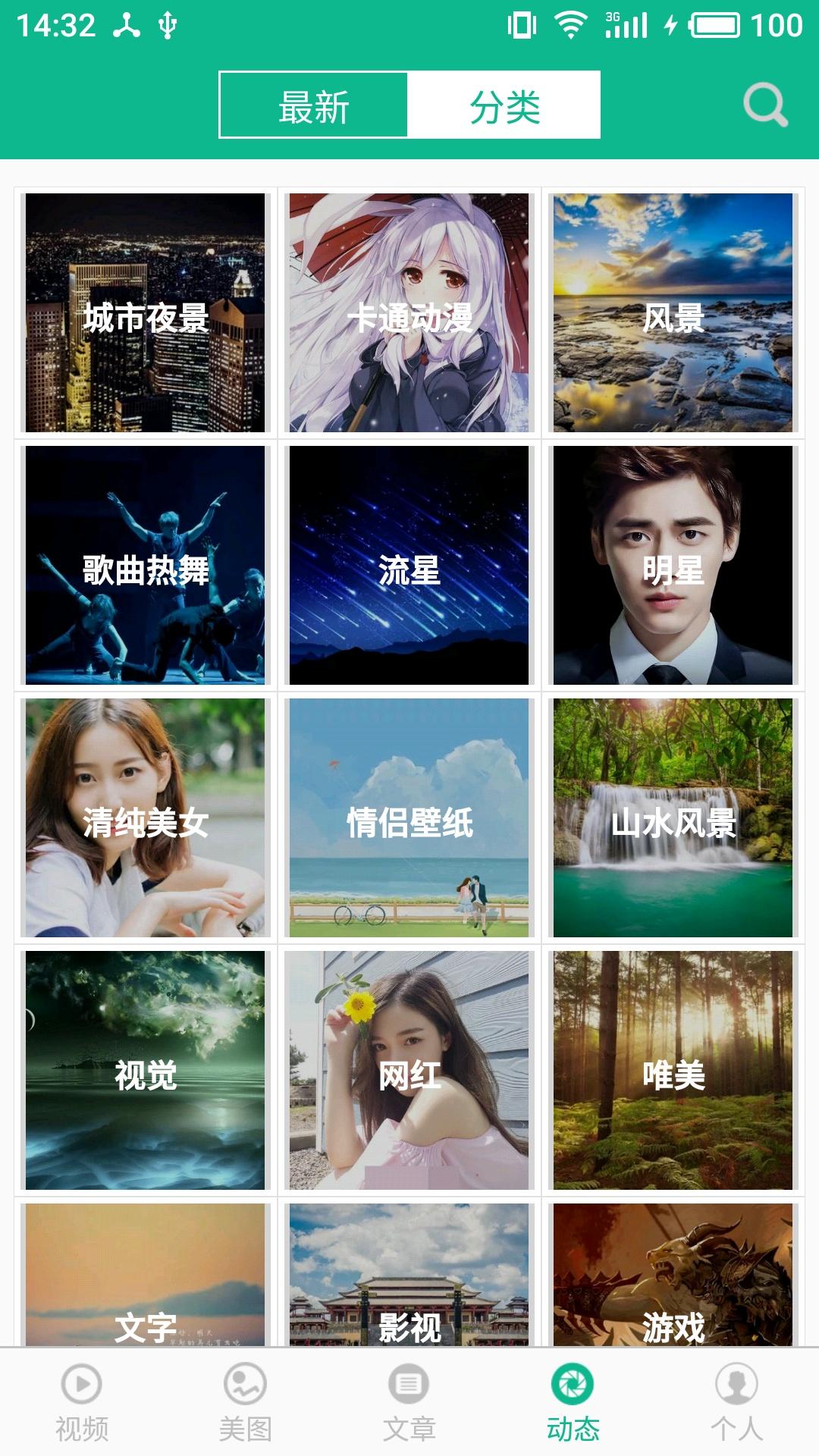This screenshot has width=819, height=1456.
Task: Tap the 明星 category tile
Action: coord(673,566)
